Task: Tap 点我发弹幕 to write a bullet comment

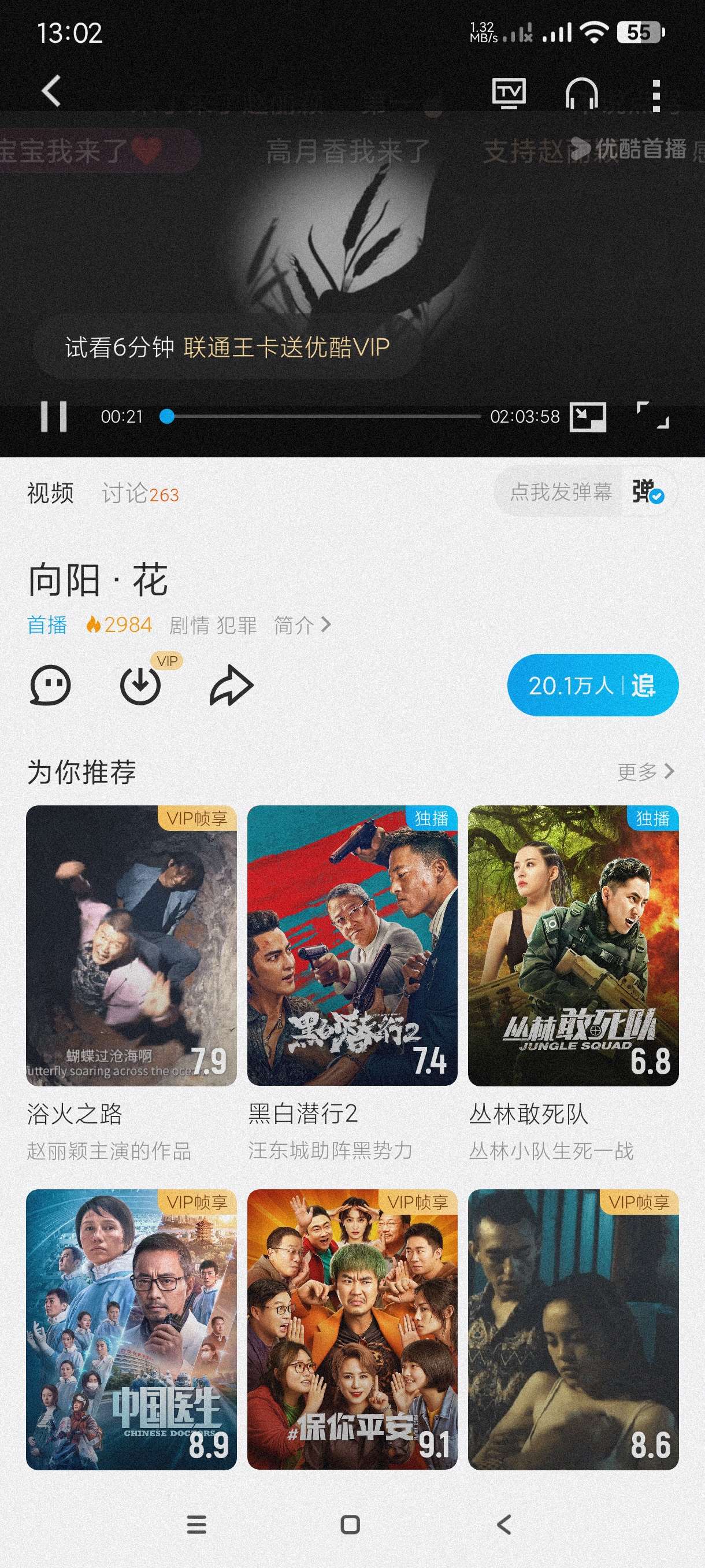Action: [560, 492]
